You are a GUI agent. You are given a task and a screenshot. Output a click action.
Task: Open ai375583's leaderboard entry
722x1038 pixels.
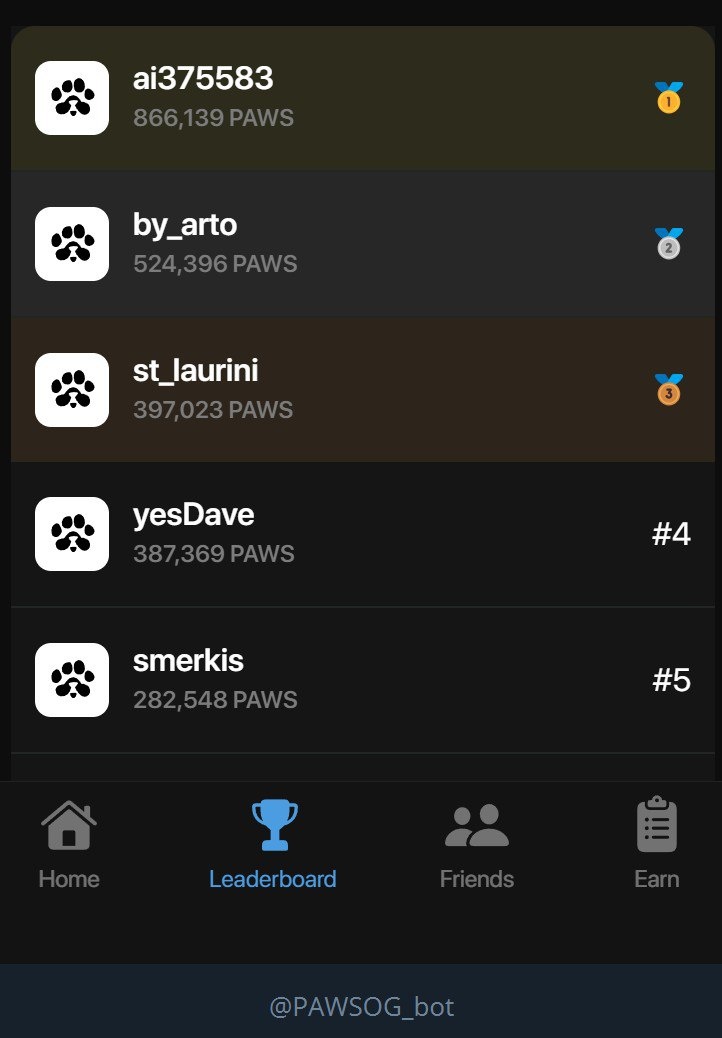[x=362, y=98]
